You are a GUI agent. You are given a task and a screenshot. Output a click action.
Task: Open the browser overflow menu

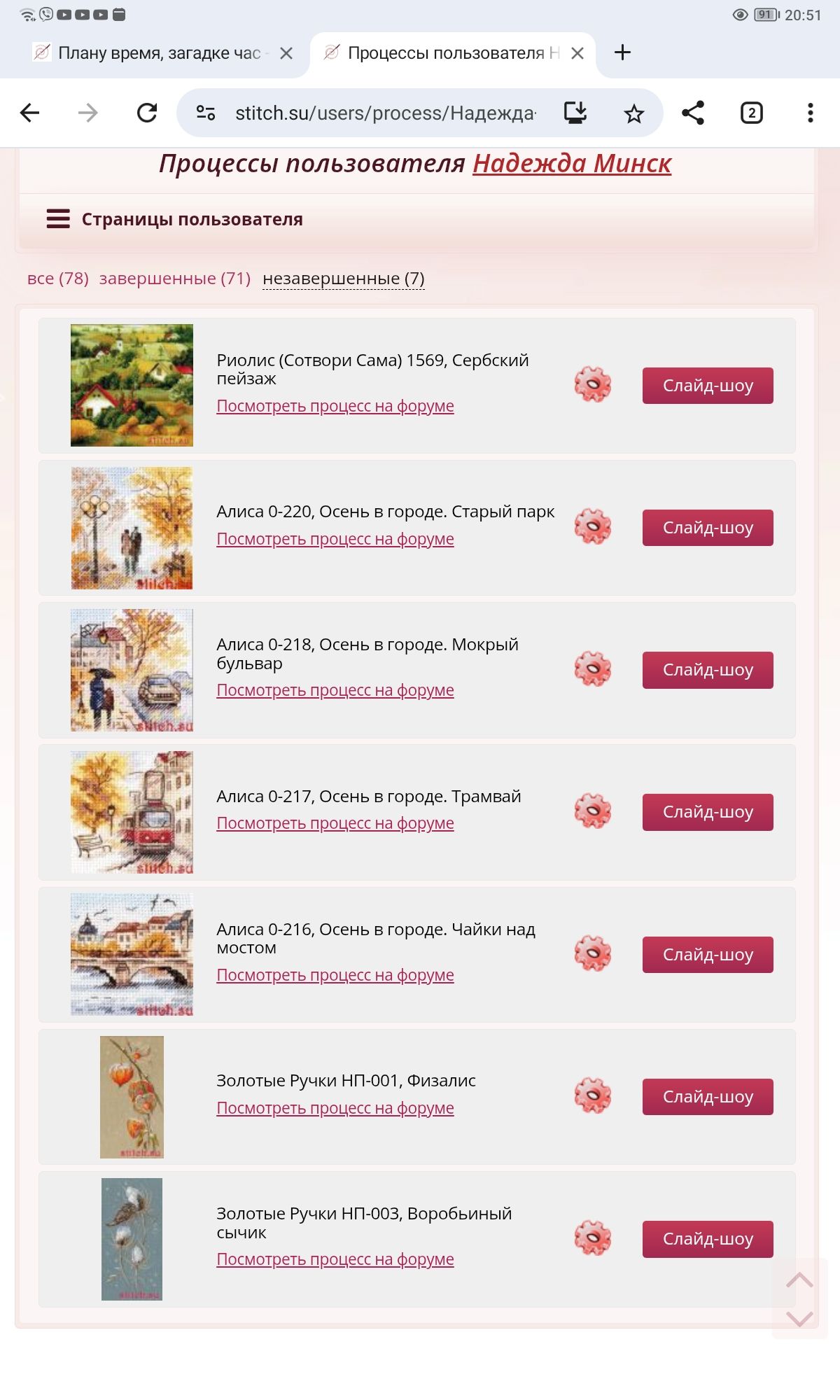(x=810, y=113)
